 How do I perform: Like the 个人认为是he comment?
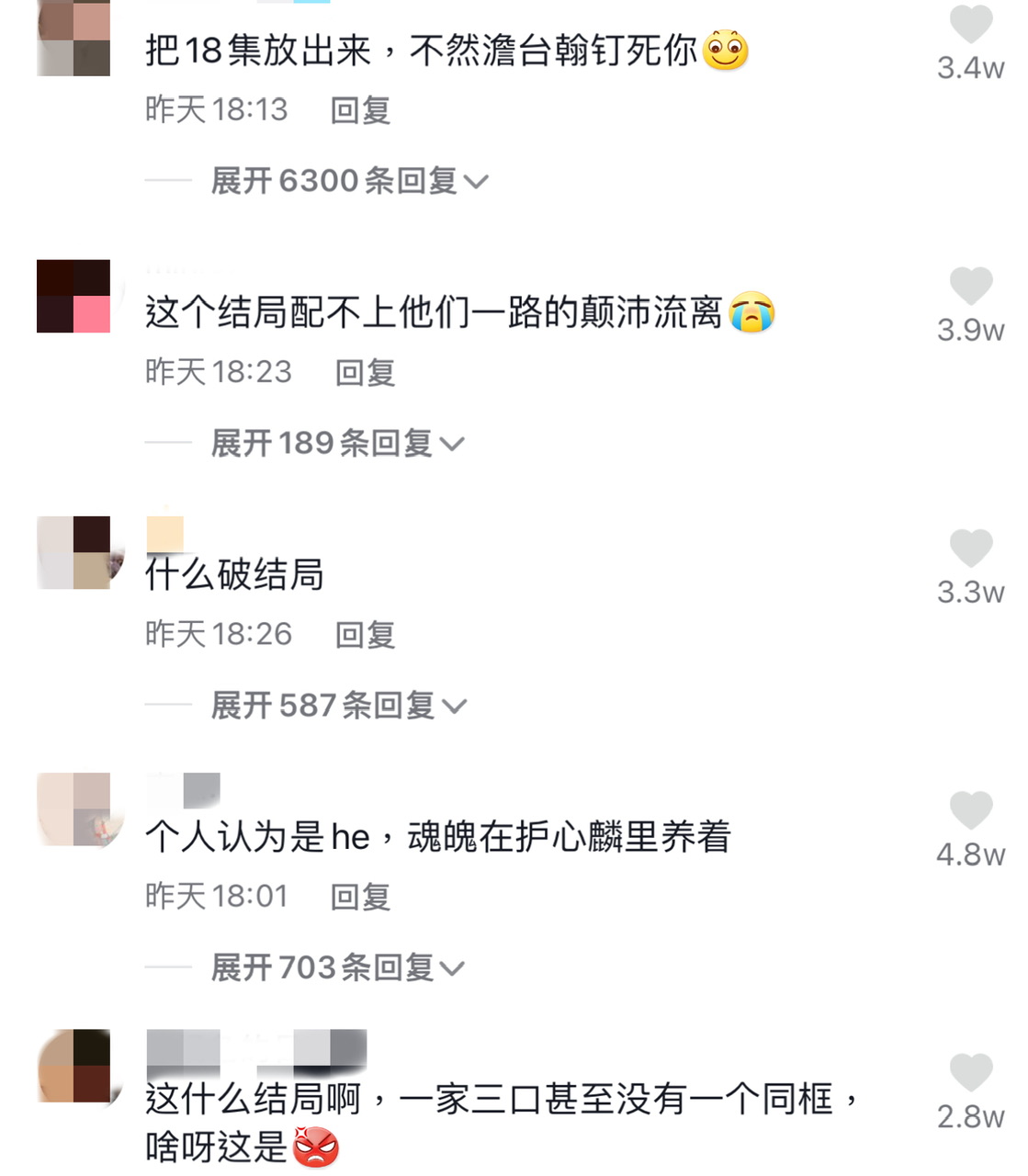(970, 810)
